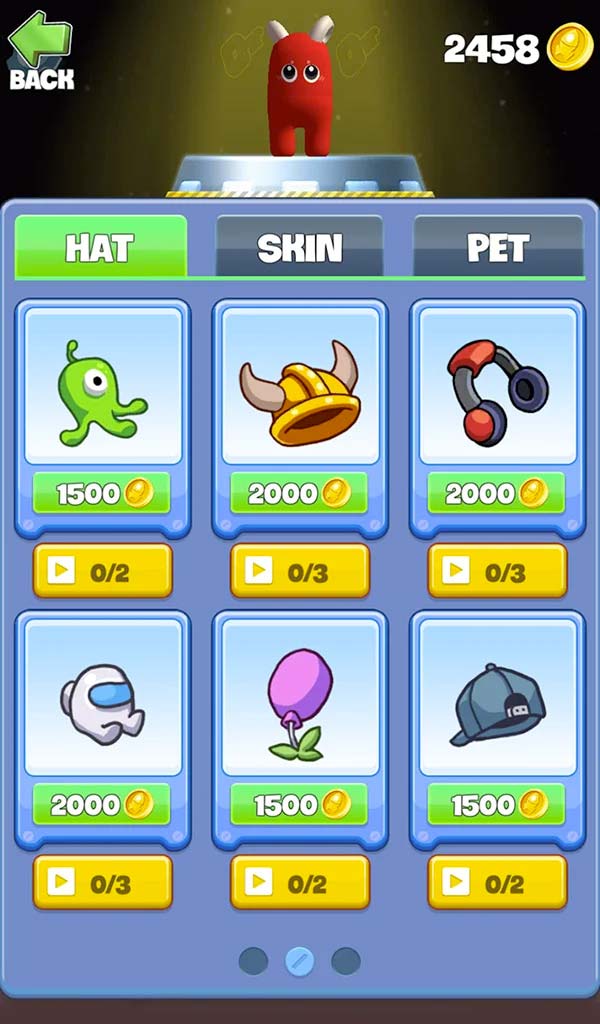Preview the golden viking helmet

[x=300, y=387]
